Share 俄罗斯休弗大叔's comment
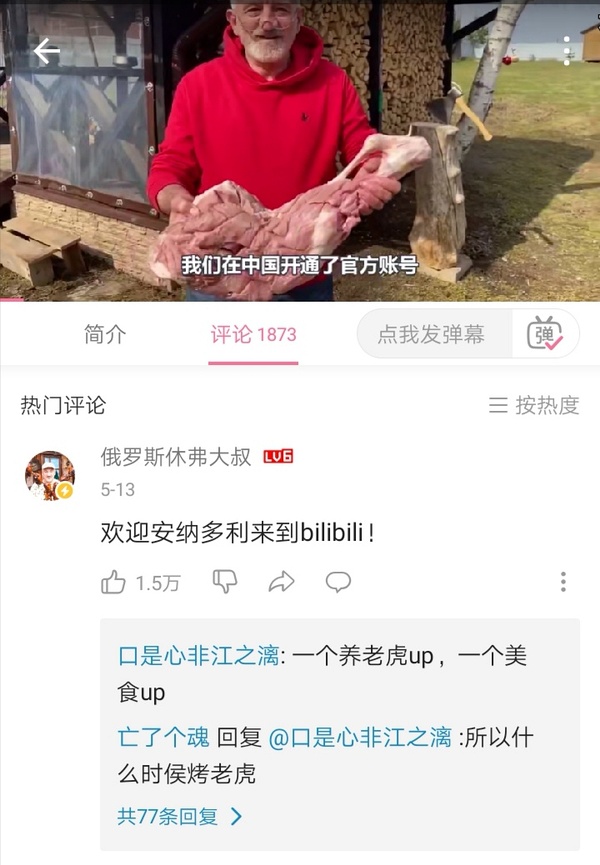 click(282, 581)
